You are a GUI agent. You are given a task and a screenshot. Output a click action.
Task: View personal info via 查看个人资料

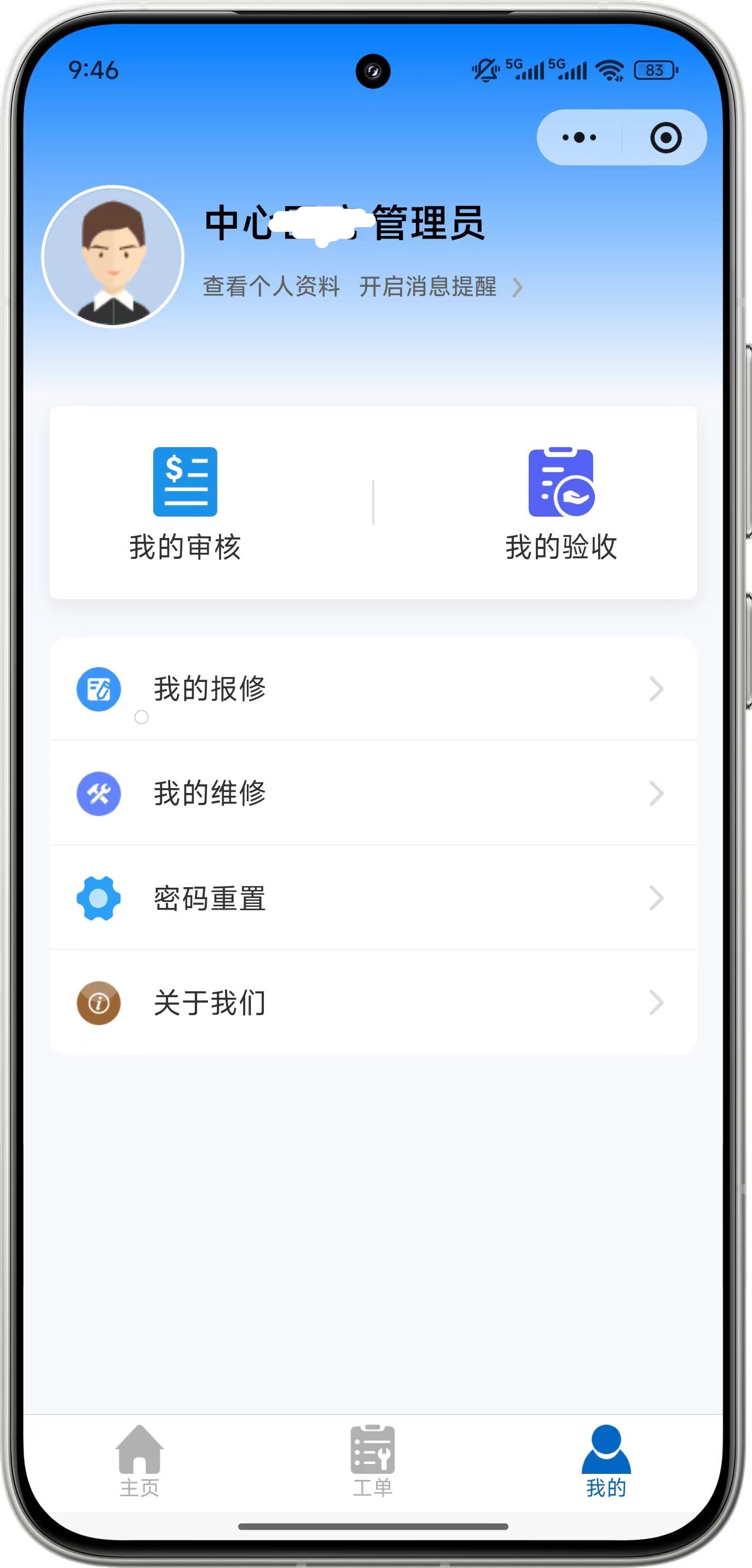(271, 286)
